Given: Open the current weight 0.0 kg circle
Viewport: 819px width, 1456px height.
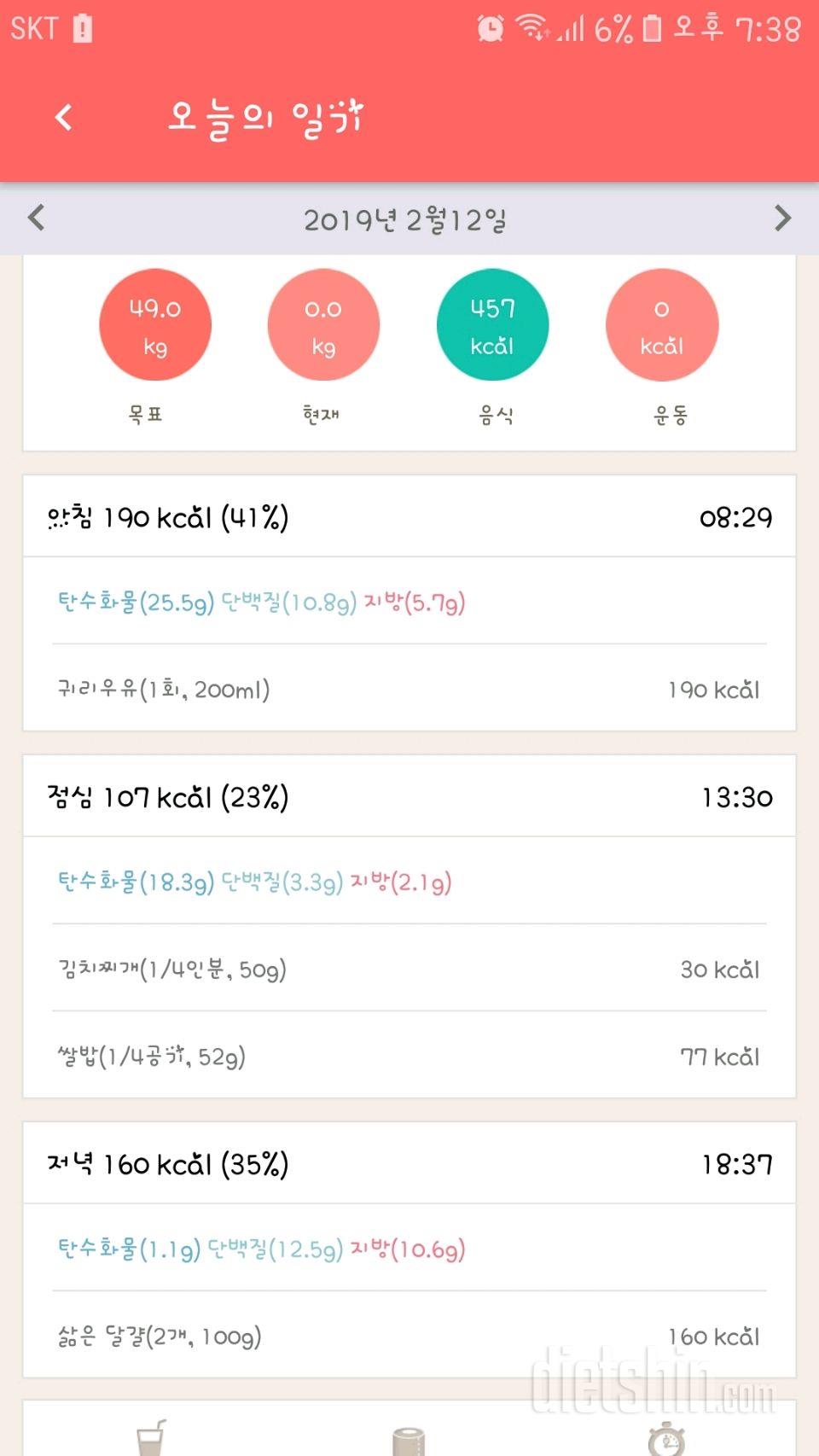Looking at the screenshot, I should click(323, 325).
